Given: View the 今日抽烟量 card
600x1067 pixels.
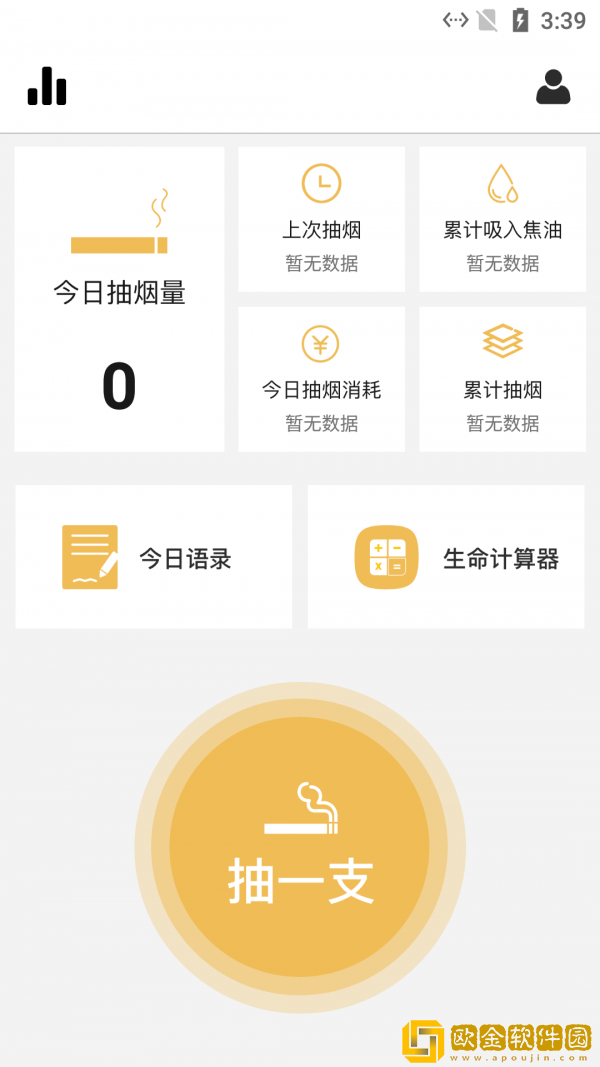Looking at the screenshot, I should pos(119,299).
